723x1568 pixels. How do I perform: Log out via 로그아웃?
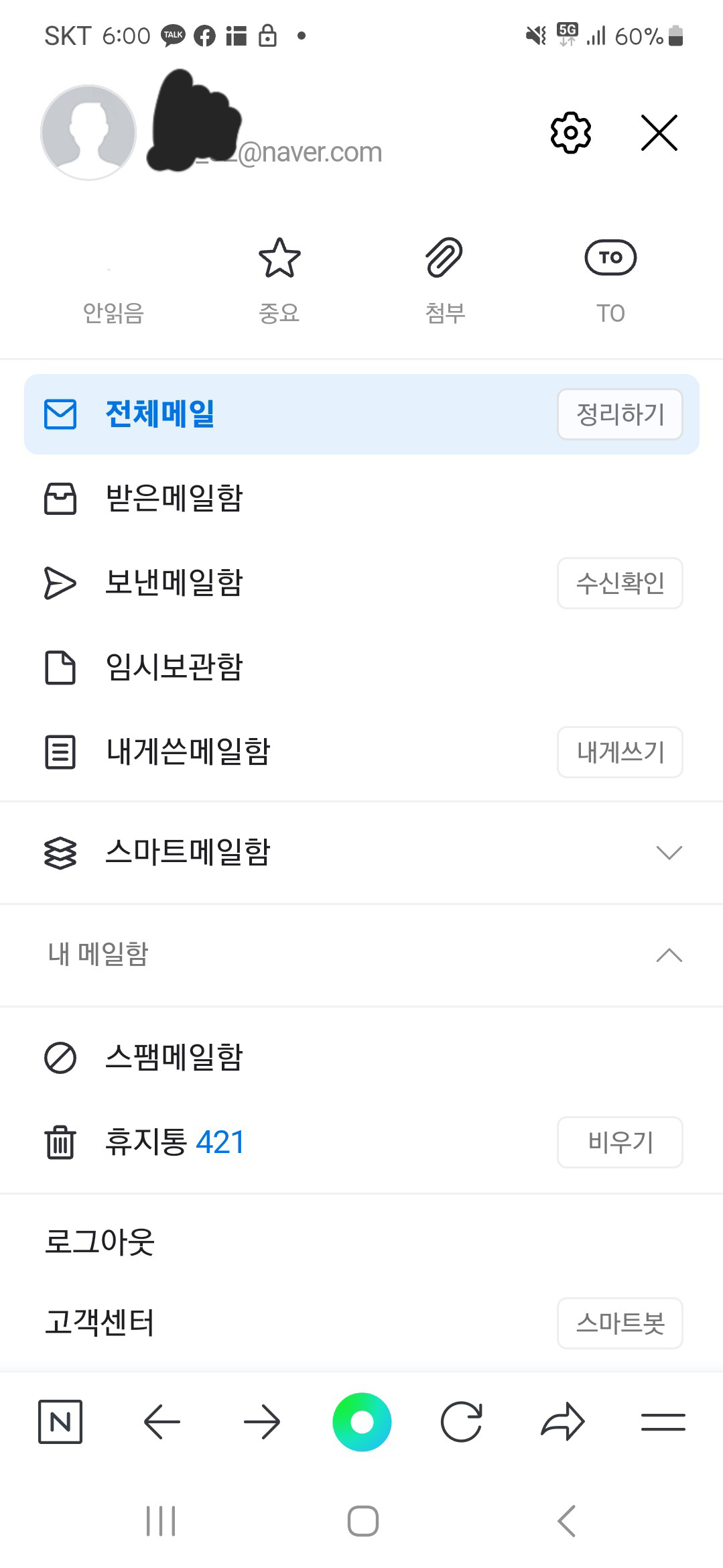point(100,1242)
